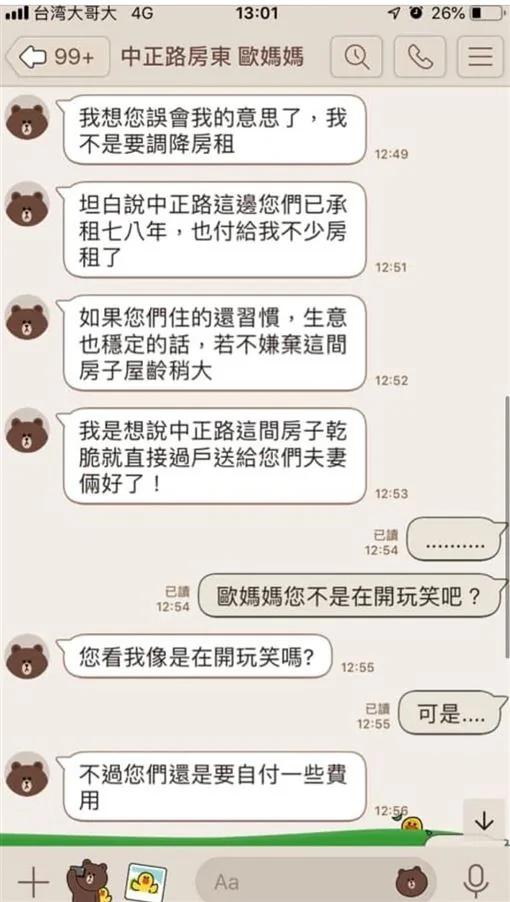Jump to latest message with down arrow
The height and width of the screenshot is (902, 510).
tap(484, 822)
